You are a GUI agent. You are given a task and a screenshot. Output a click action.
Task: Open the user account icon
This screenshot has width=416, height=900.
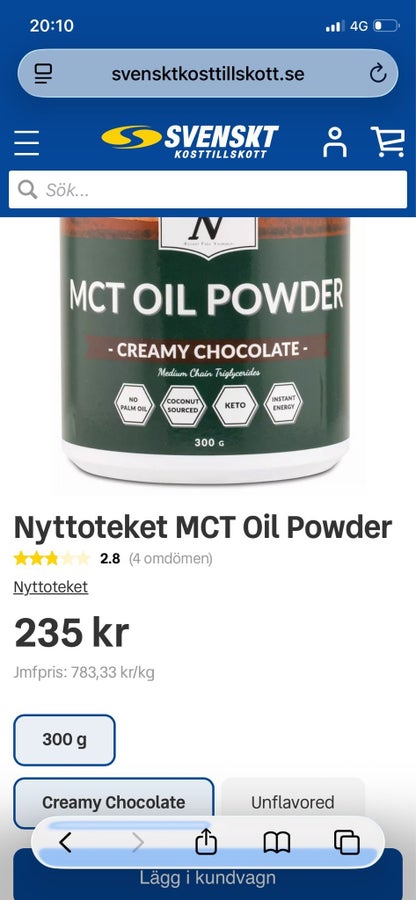[335, 142]
